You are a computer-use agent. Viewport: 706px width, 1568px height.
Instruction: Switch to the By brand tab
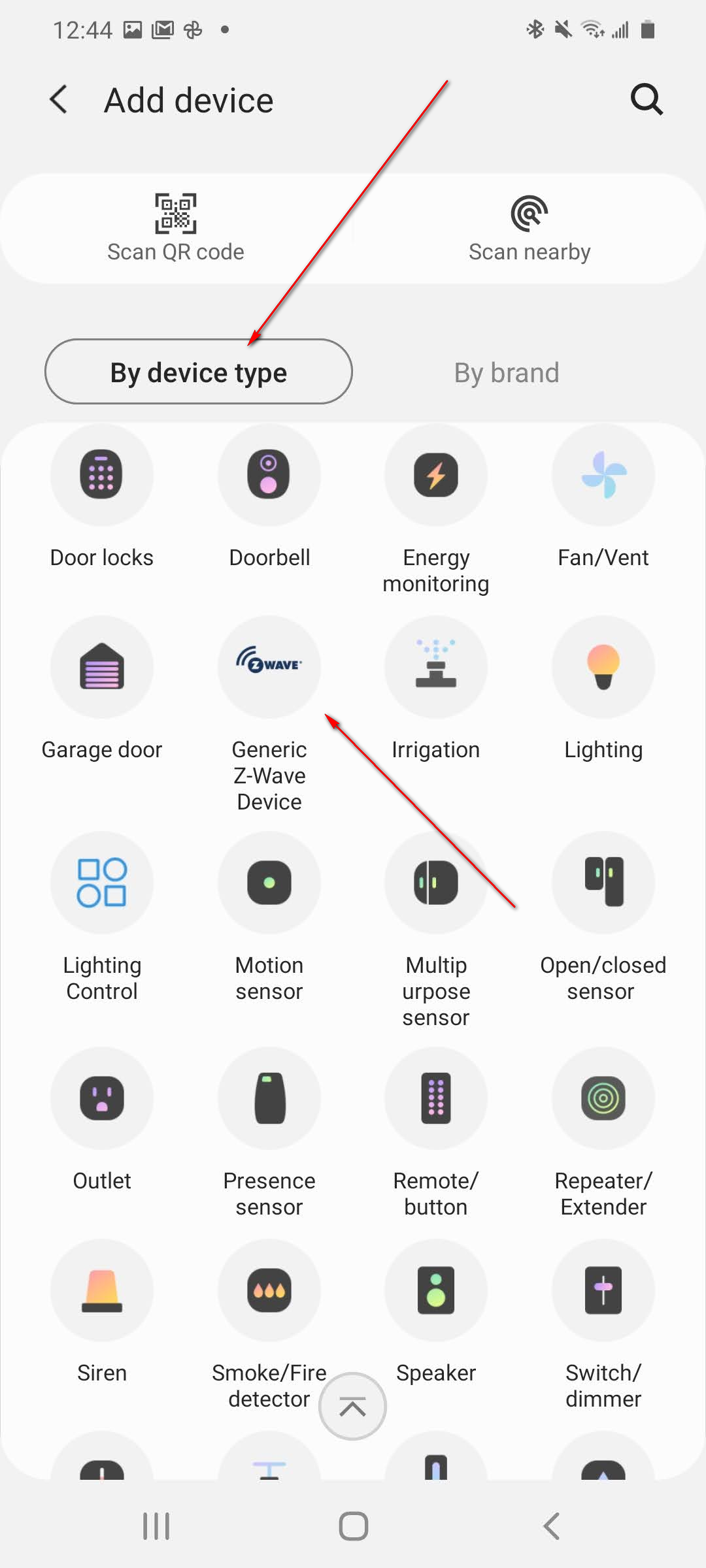point(507,372)
